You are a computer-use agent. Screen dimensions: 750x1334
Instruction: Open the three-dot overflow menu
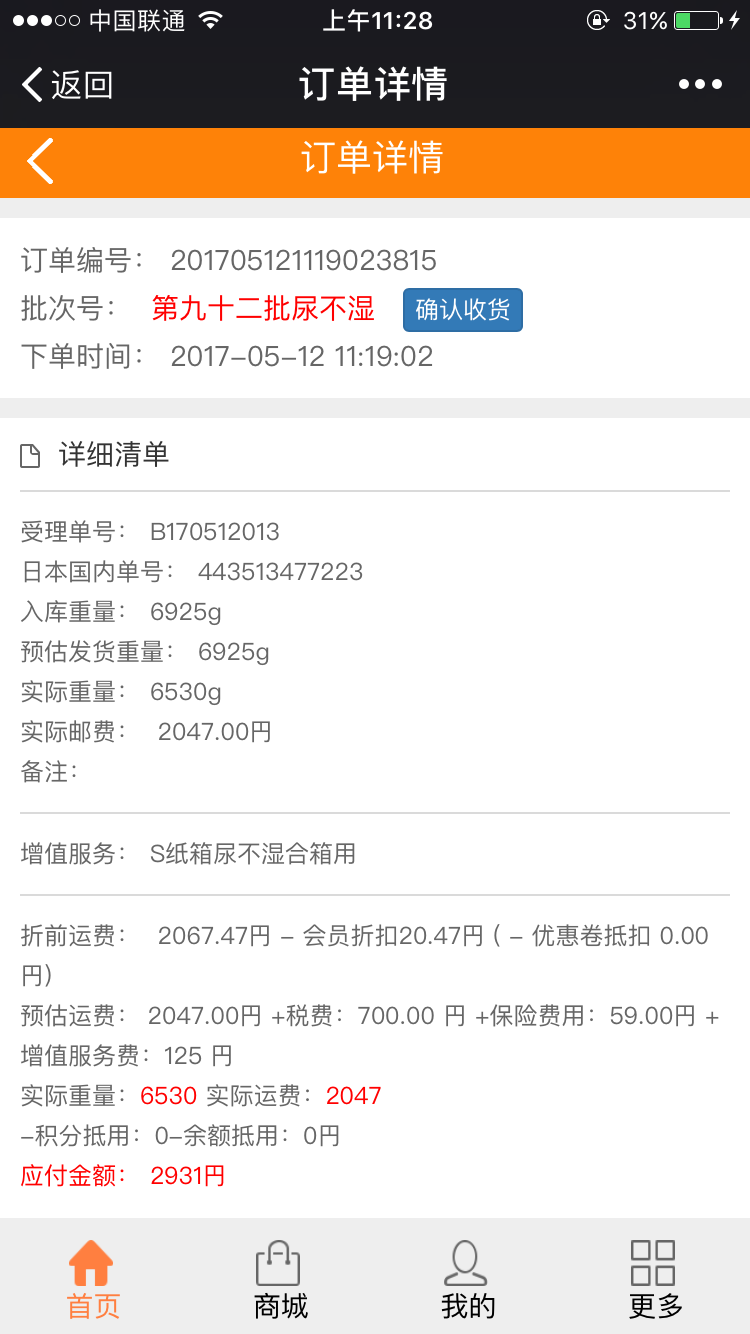point(700,85)
